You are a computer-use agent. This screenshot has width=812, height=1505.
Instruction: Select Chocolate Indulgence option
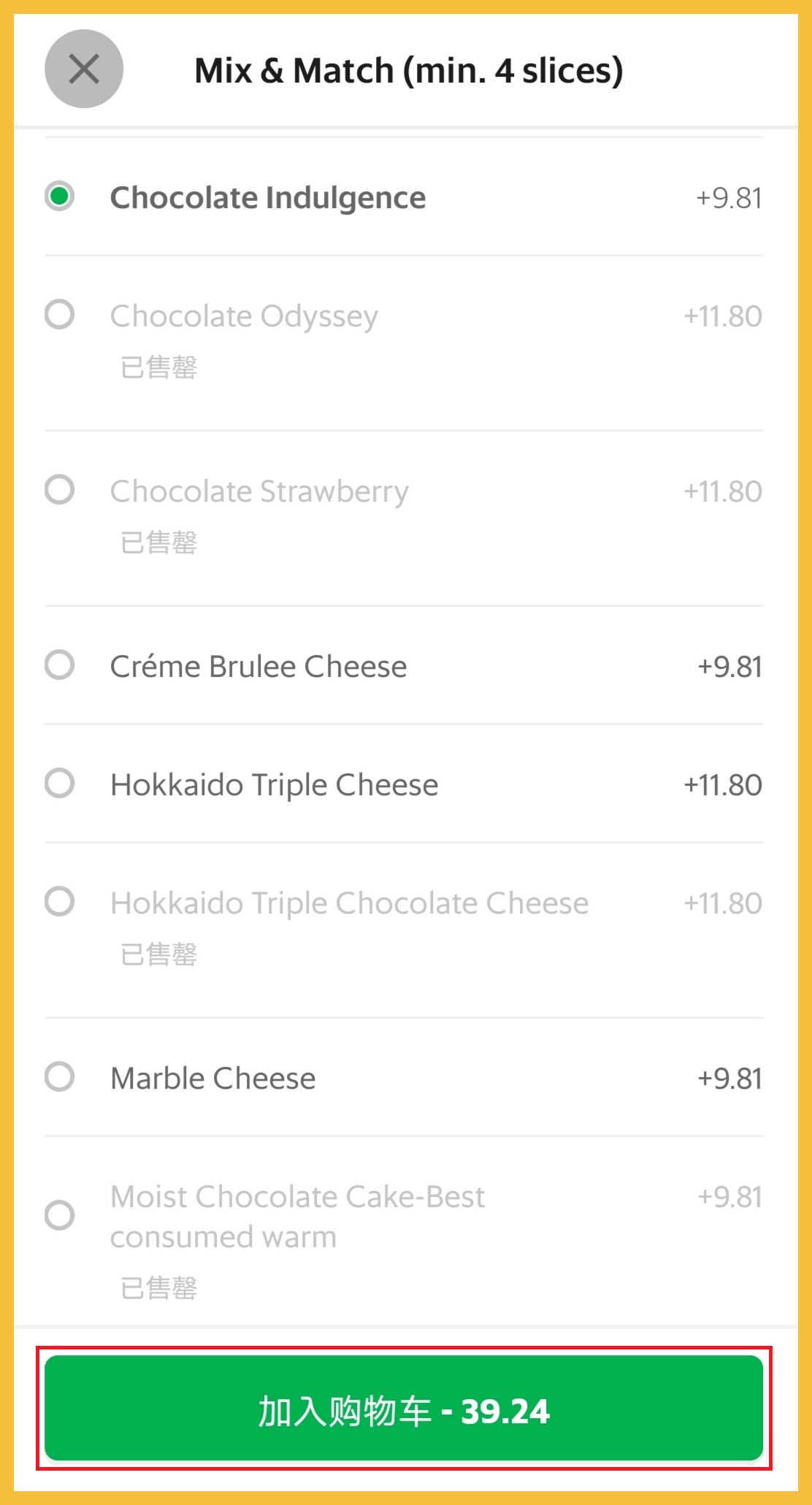pyautogui.click(x=60, y=196)
